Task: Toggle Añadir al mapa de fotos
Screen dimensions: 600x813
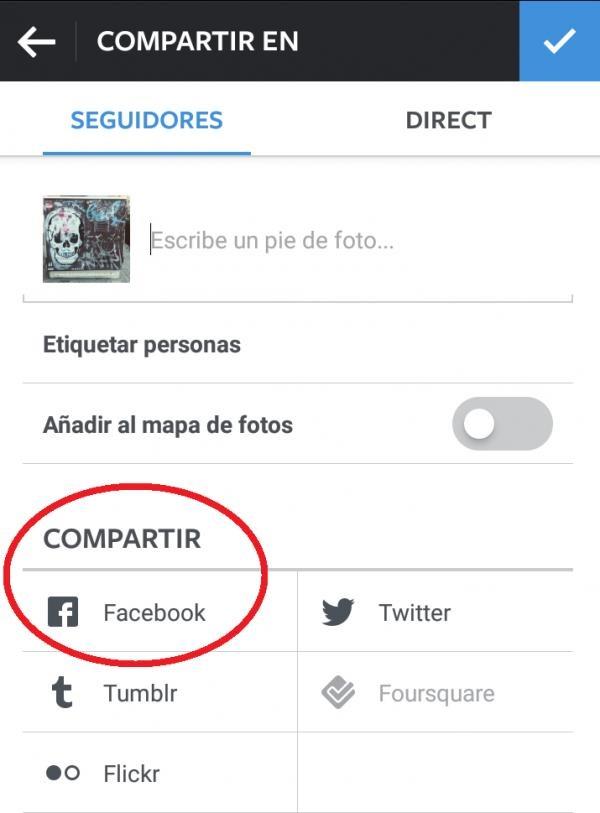Action: click(502, 424)
